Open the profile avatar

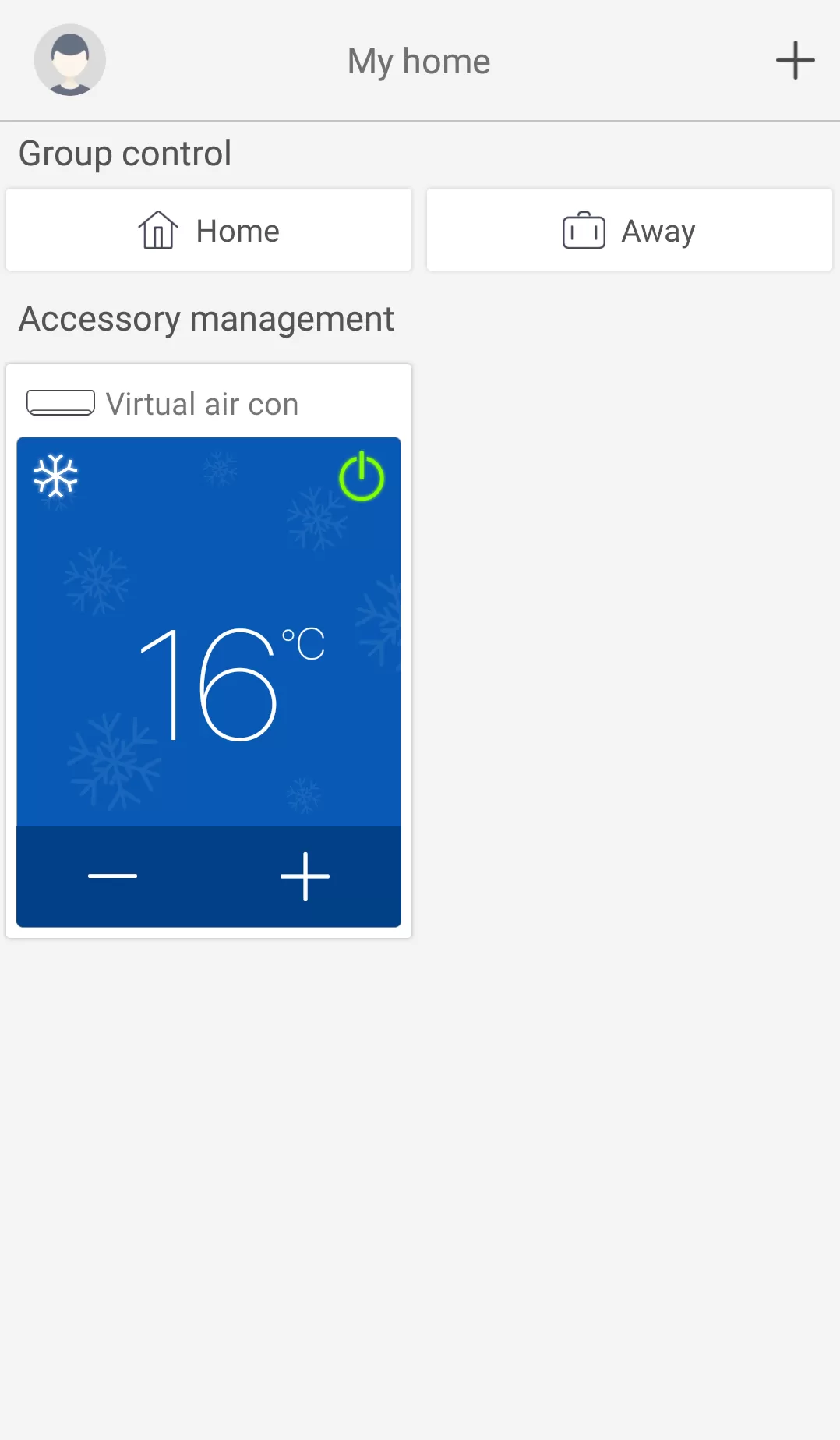70,60
